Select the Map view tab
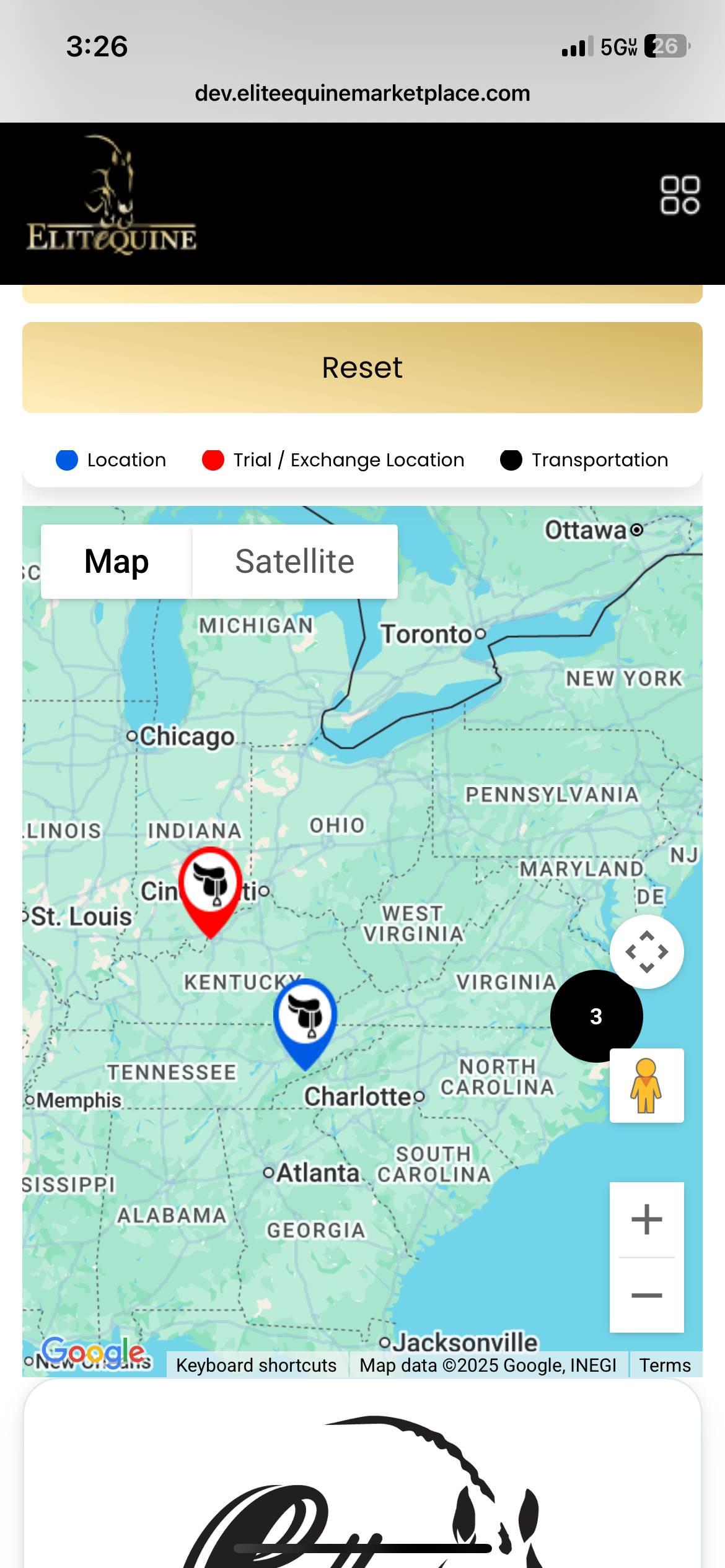 click(116, 562)
